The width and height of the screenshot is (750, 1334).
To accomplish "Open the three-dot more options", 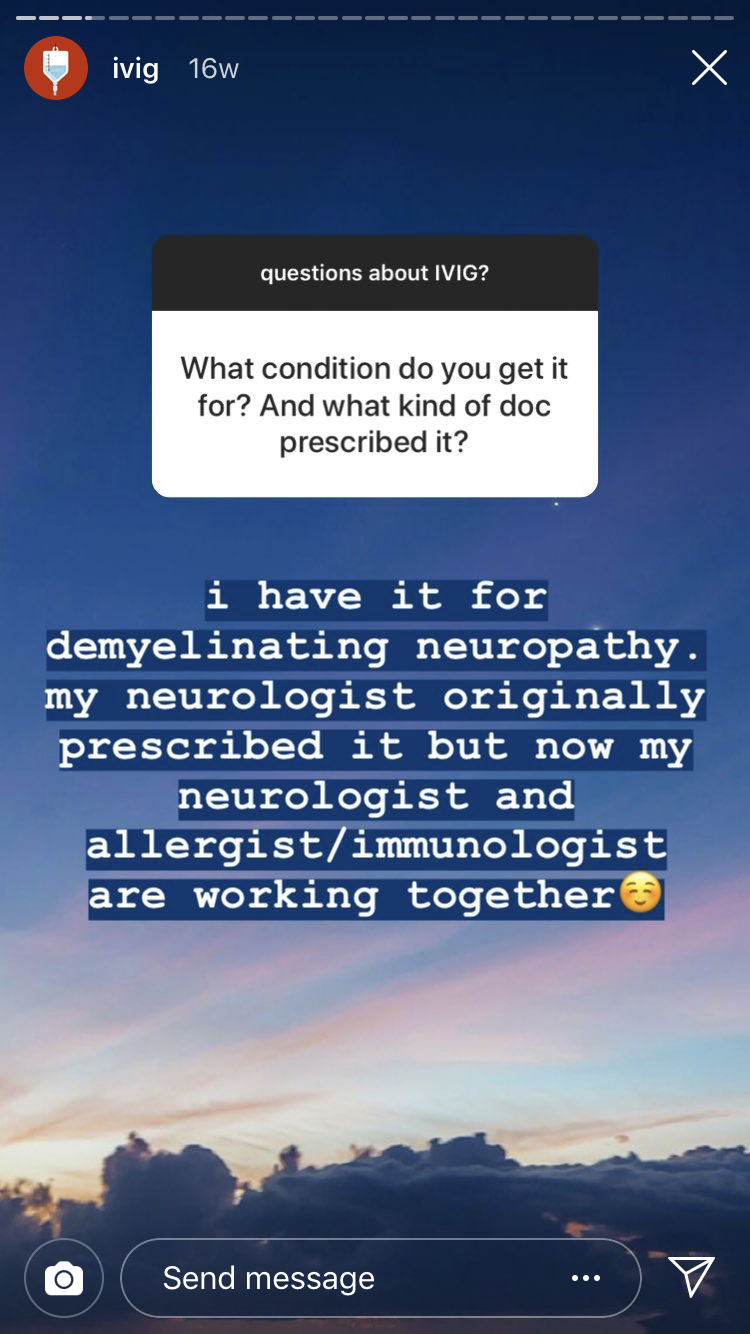I will pyautogui.click(x=586, y=1278).
